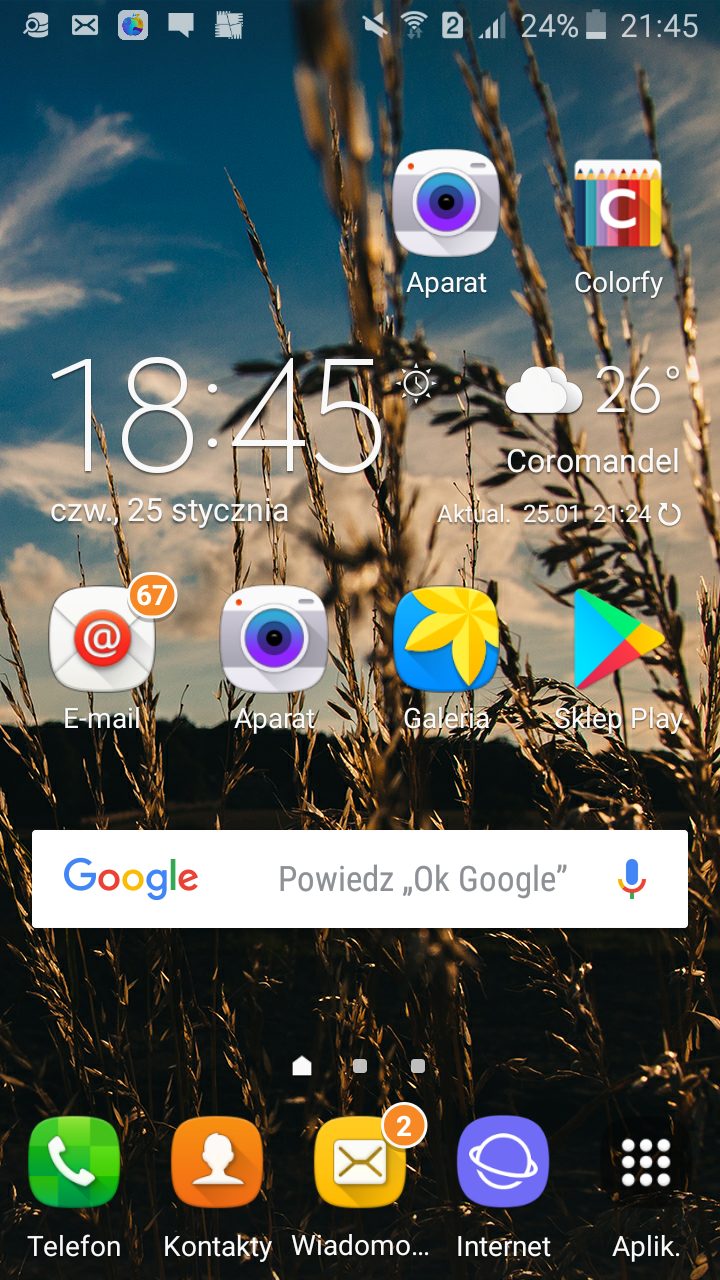Viewport: 720px width, 1280px height.
Task: Open the Aplik. apps drawer
Action: (x=646, y=1162)
